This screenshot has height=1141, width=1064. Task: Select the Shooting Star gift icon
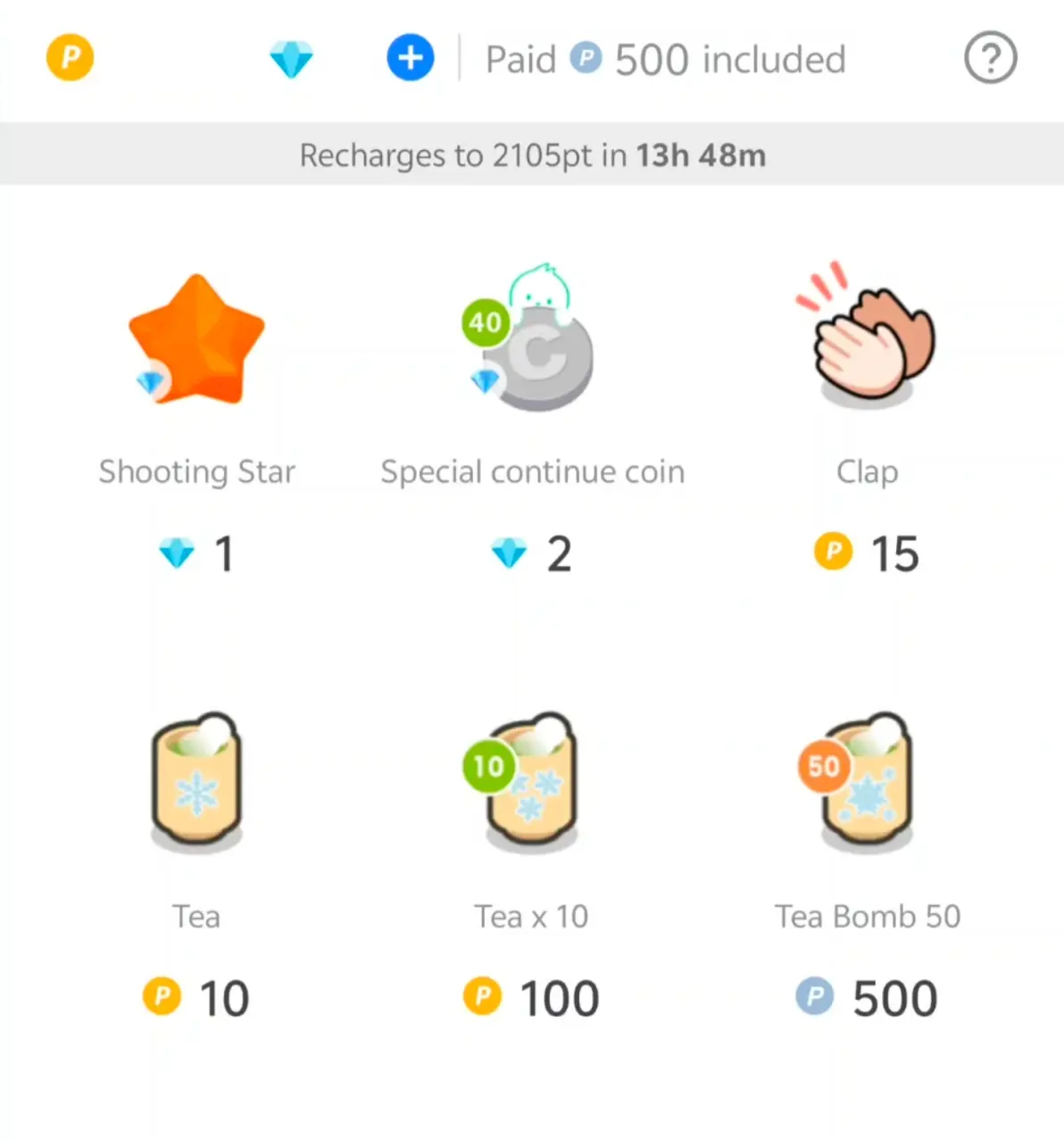197,339
